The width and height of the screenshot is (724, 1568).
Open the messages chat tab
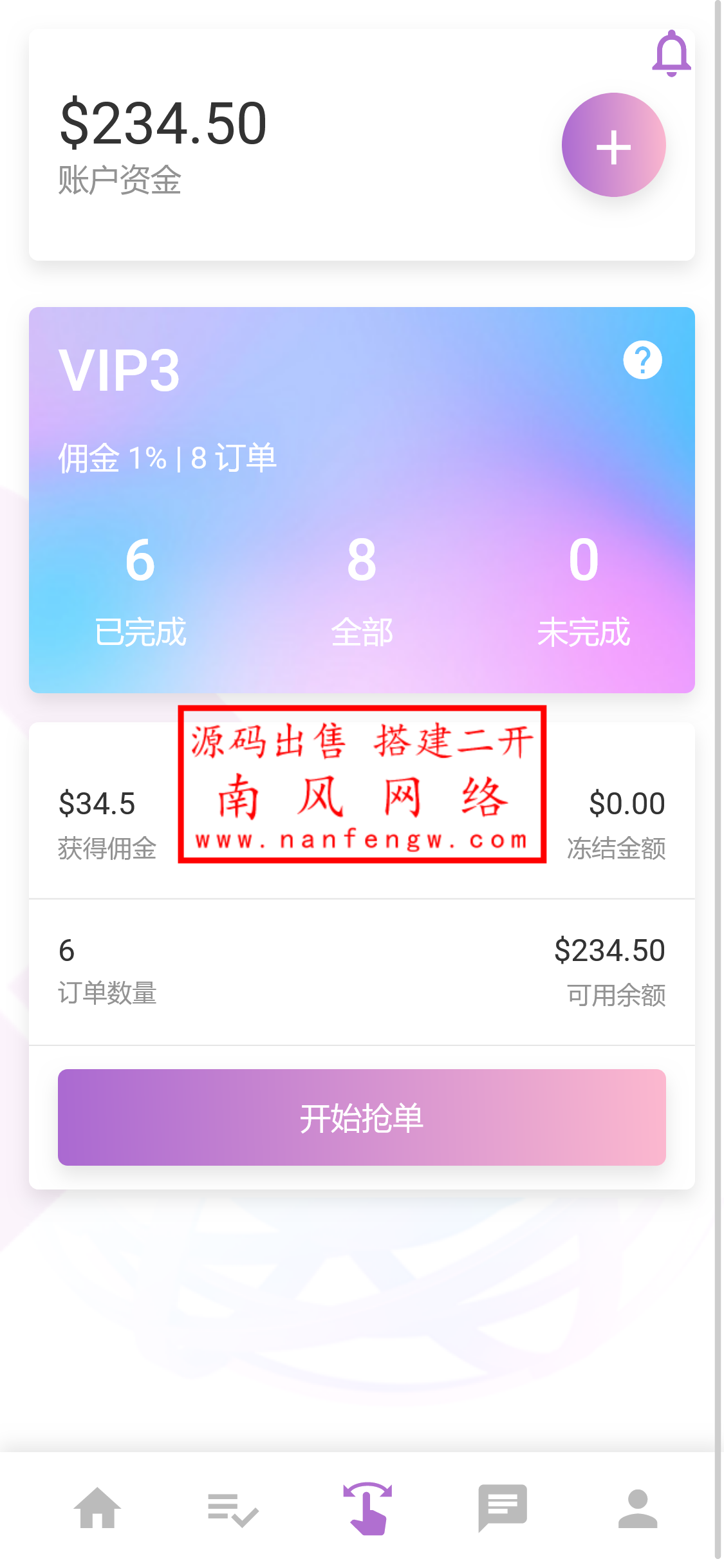coord(503,1508)
